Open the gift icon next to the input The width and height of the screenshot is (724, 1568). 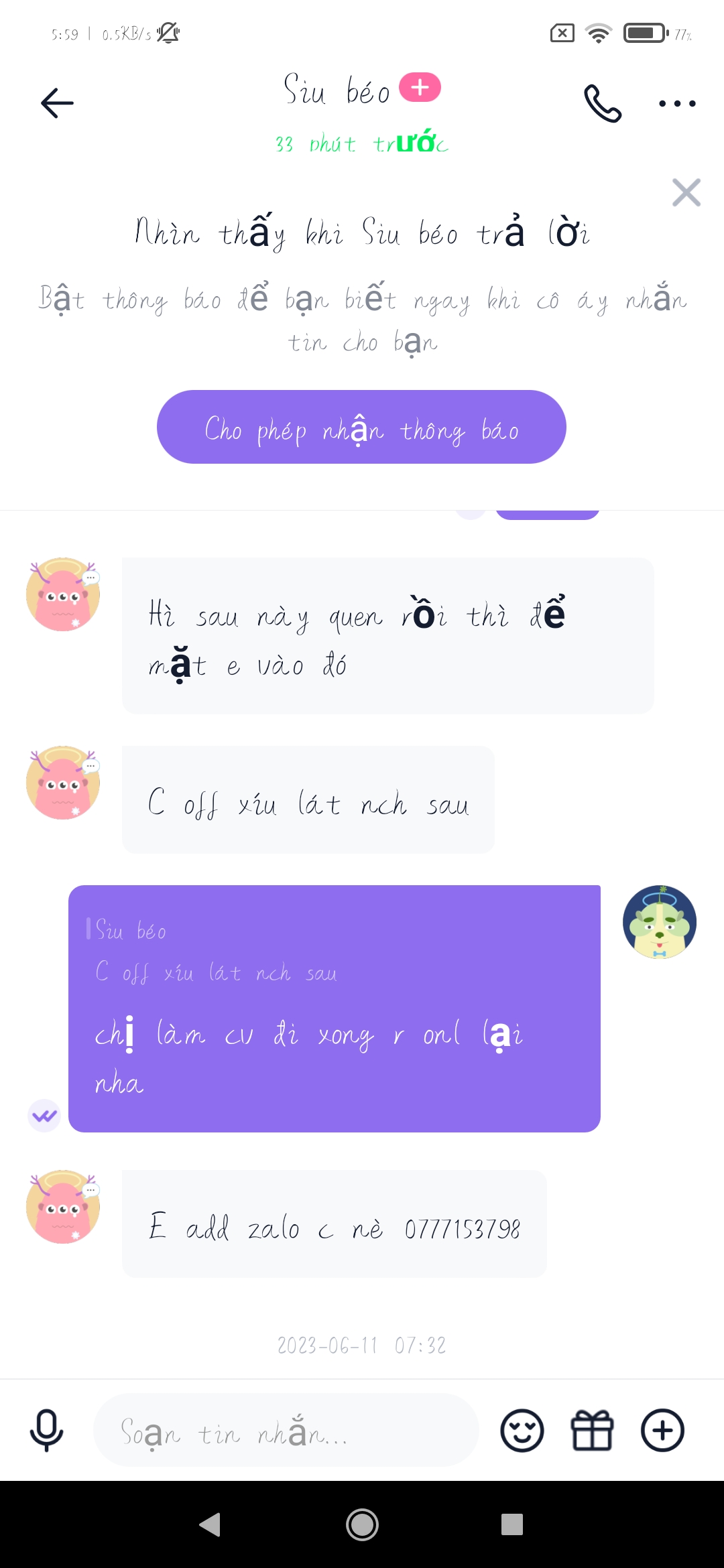tap(592, 1429)
